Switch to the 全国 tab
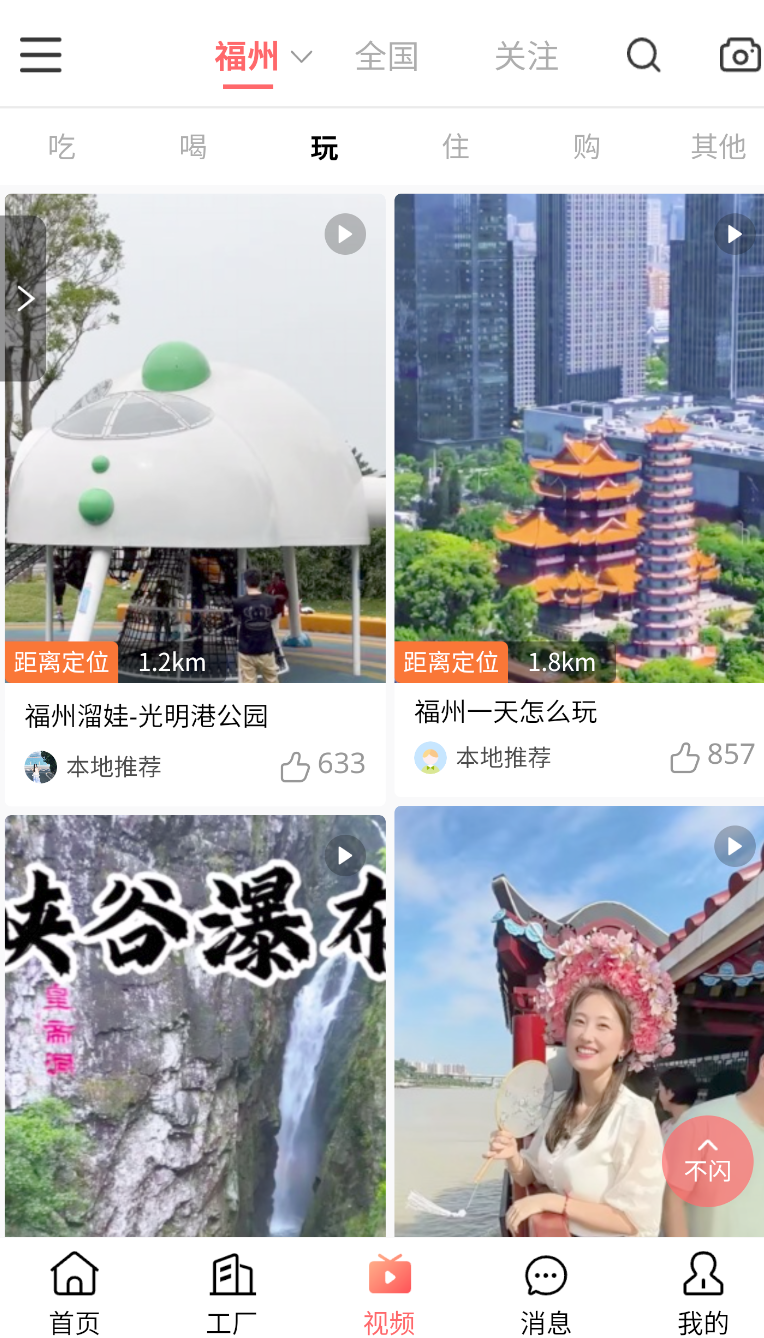Screen dimensions: 764x1338 tap(387, 57)
